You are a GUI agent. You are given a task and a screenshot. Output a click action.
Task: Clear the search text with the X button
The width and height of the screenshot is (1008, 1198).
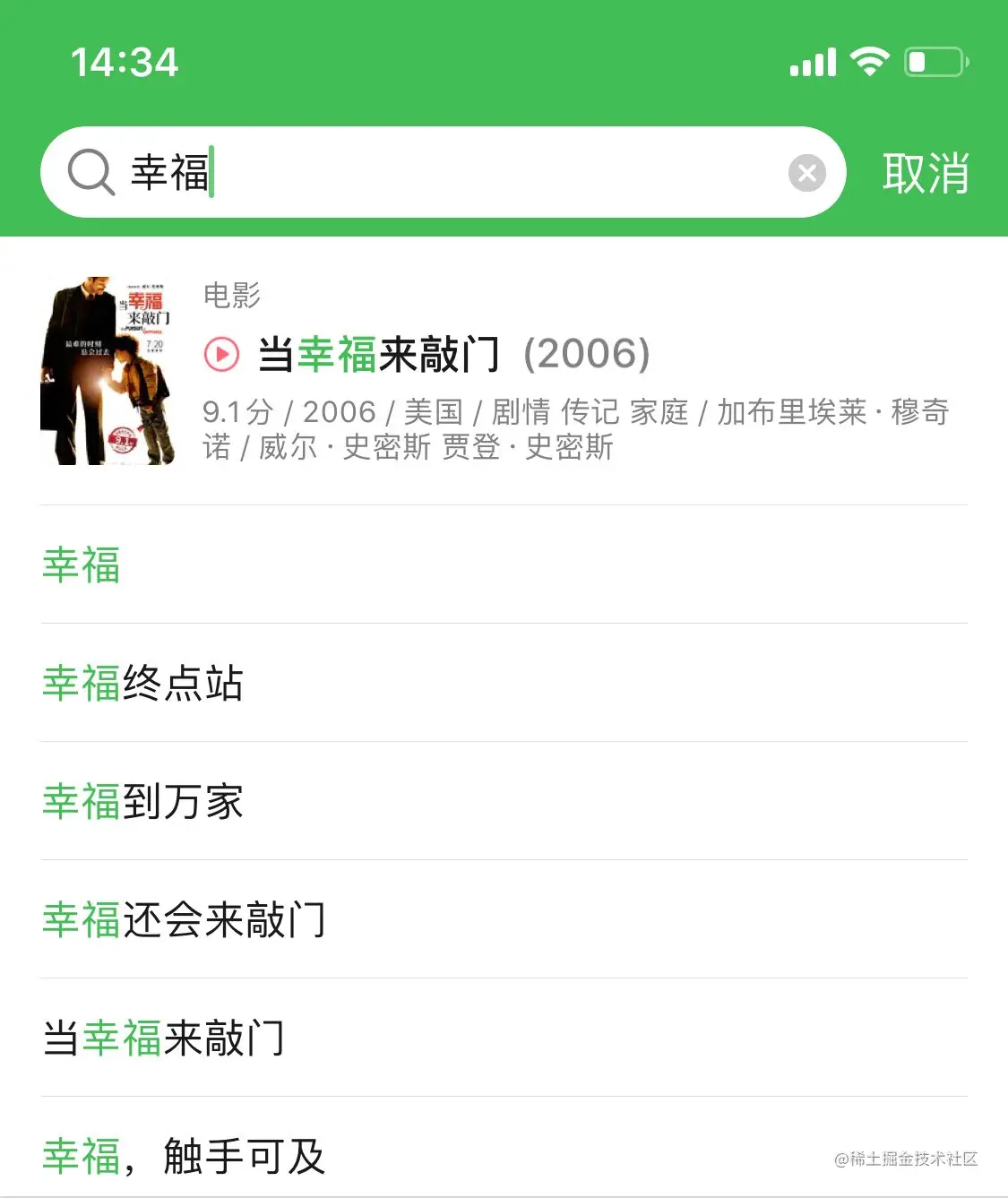(806, 173)
